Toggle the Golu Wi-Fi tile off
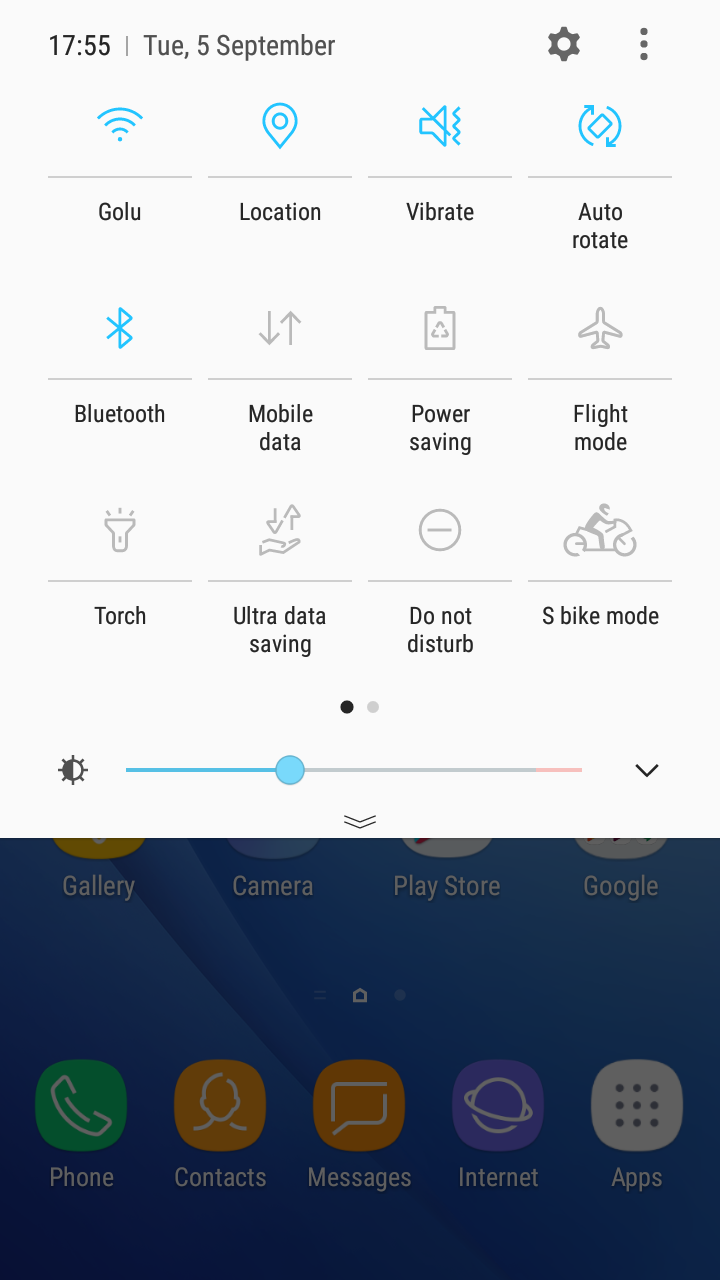 (x=120, y=127)
